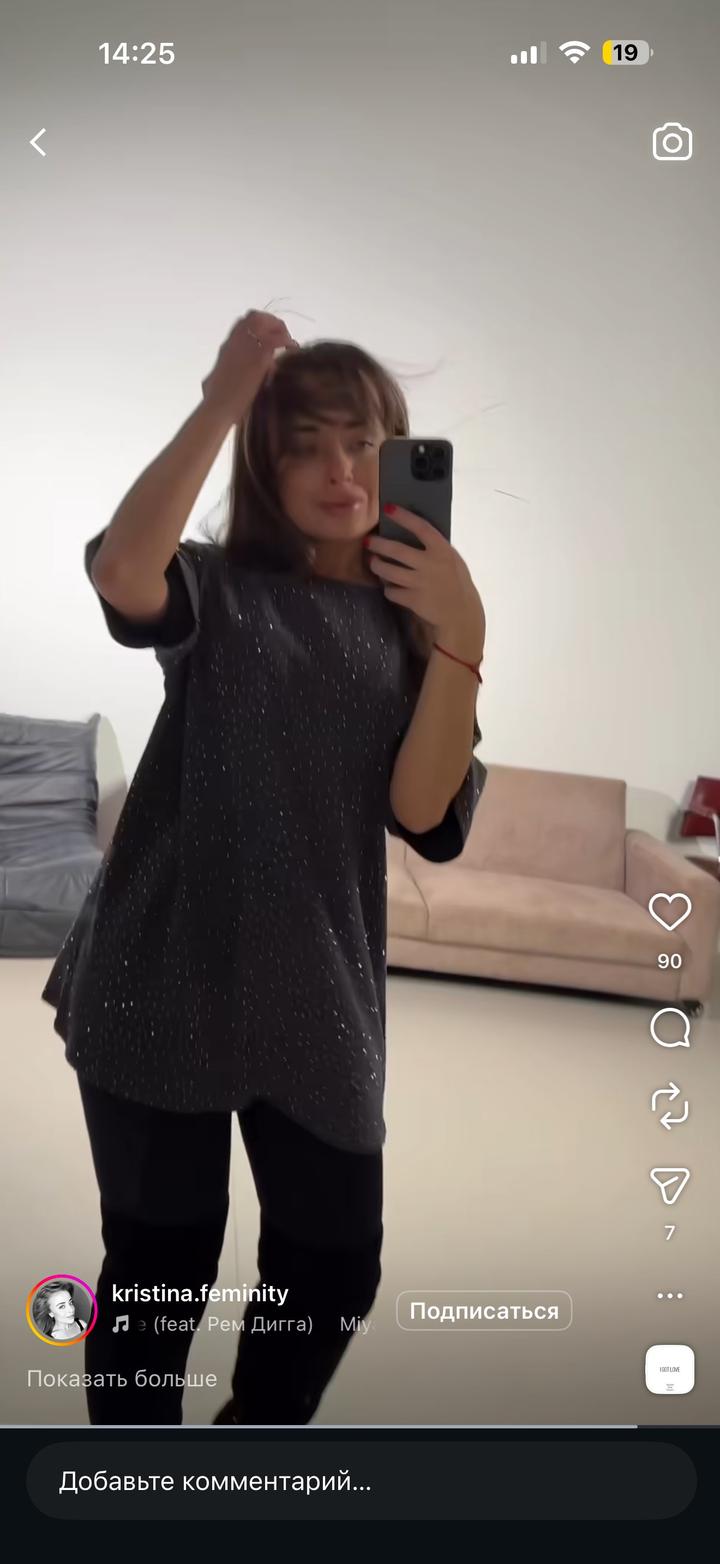Share the reel via paper plane icon
Image resolution: width=720 pixels, height=1564 pixels.
point(669,1186)
